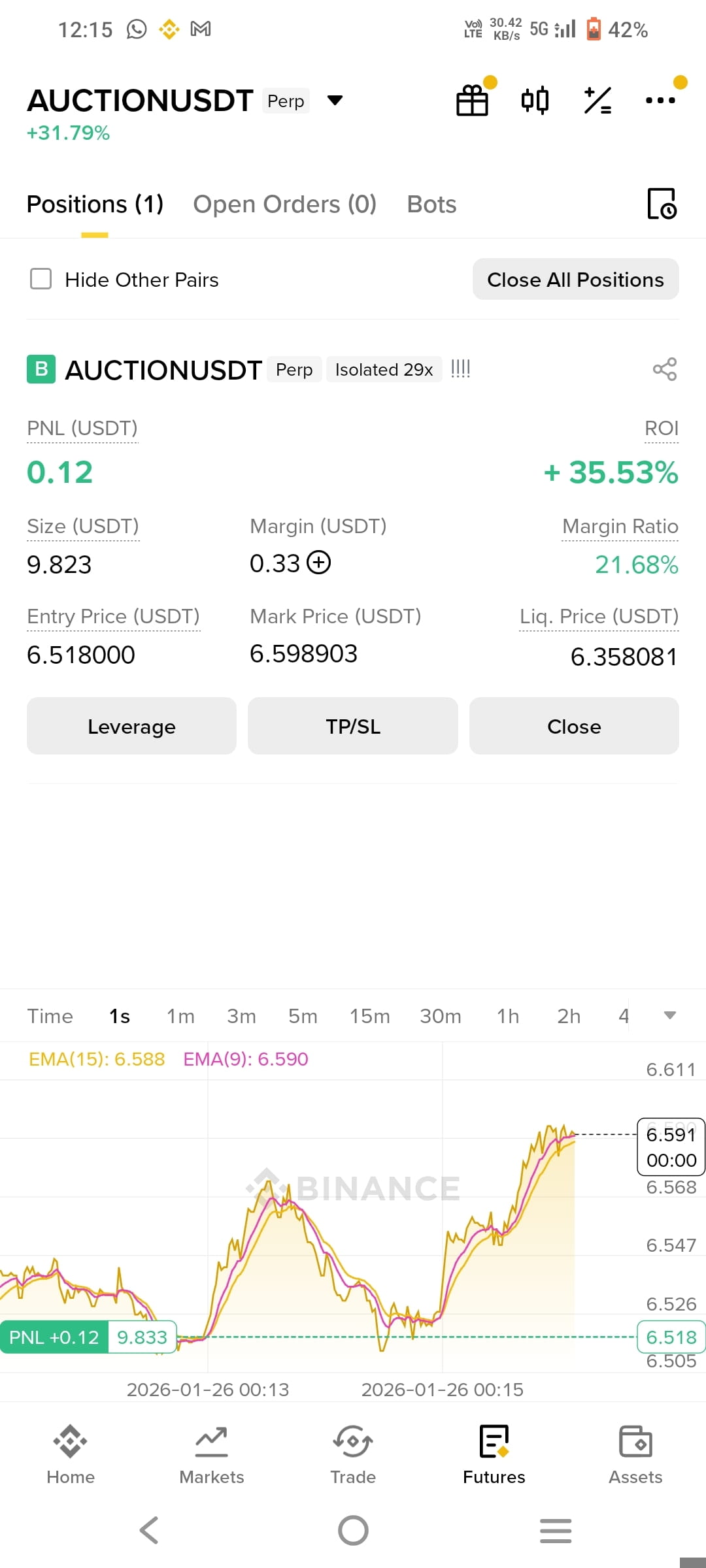The height and width of the screenshot is (1568, 706).
Task: Expand more chart interval options
Action: point(669,1015)
